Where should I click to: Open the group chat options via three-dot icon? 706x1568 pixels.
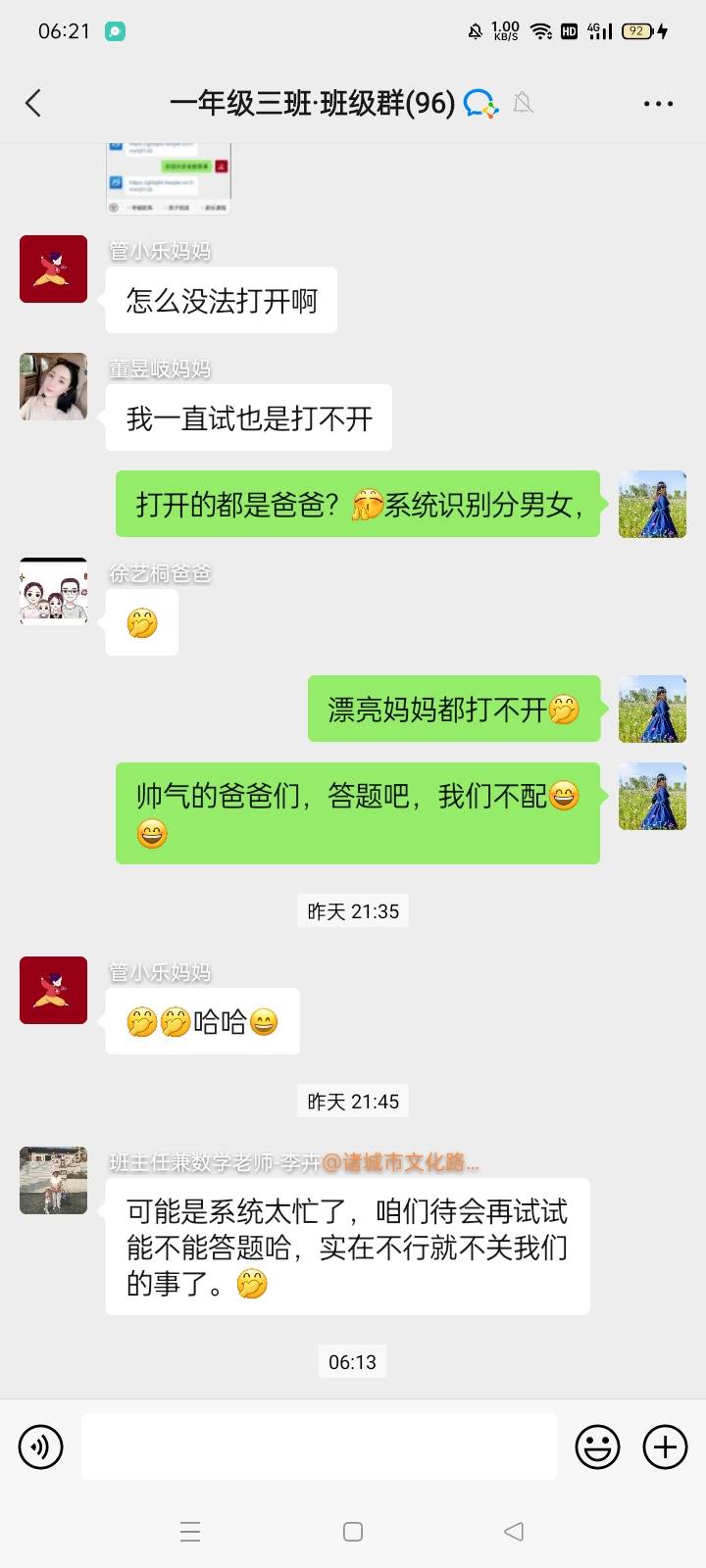[658, 102]
